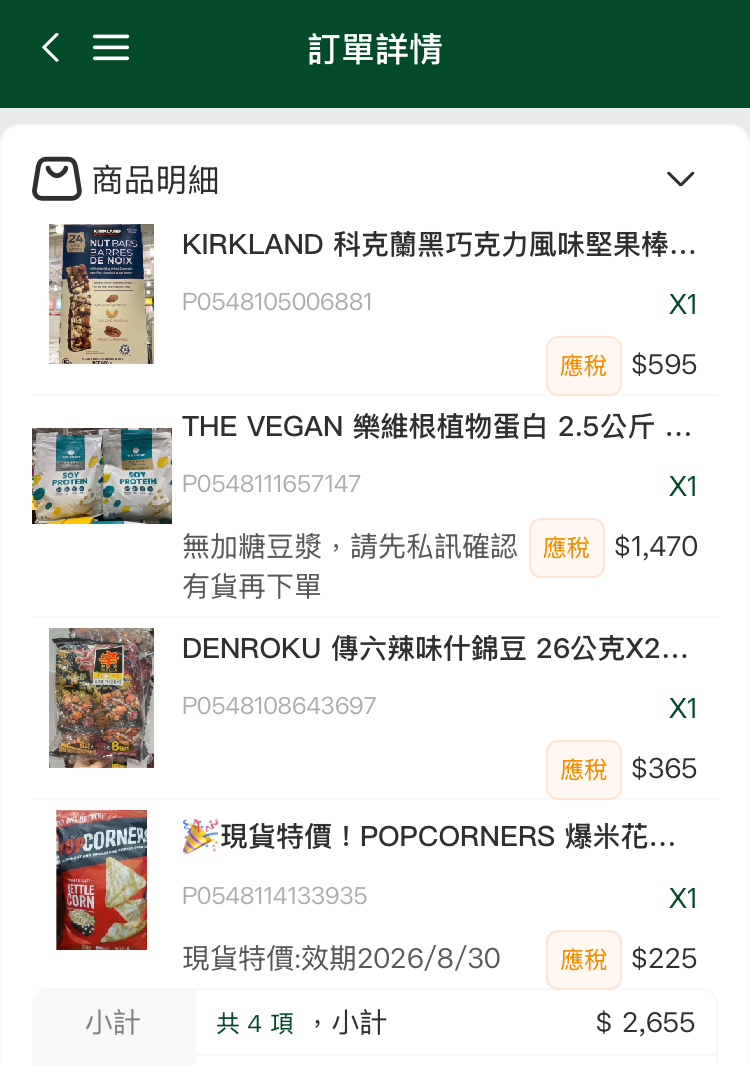Open the hamburger drawer menu
Image resolution: width=750 pixels, height=1065 pixels.
(x=111, y=48)
